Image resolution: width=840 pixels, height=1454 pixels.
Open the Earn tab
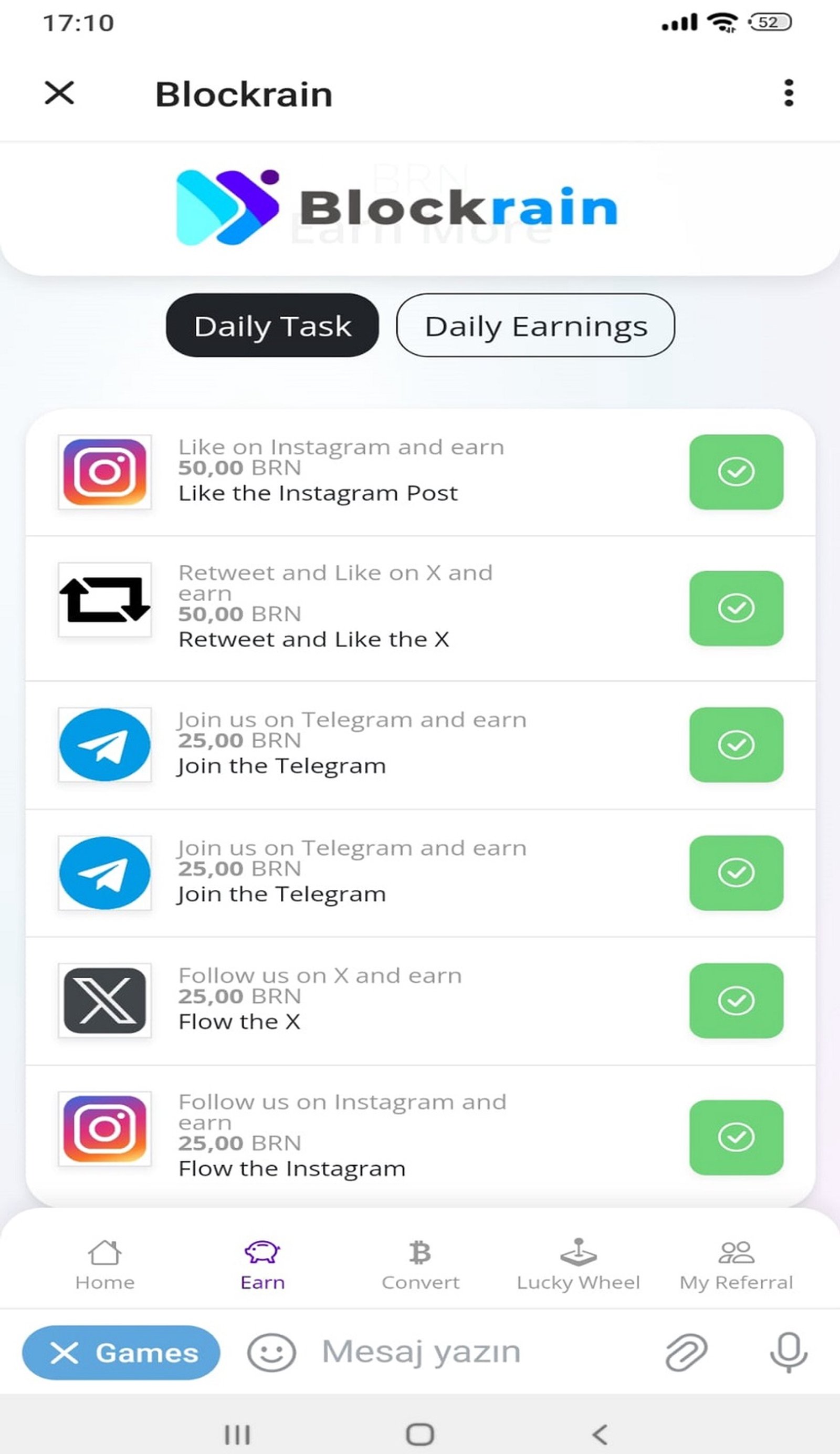262,1266
